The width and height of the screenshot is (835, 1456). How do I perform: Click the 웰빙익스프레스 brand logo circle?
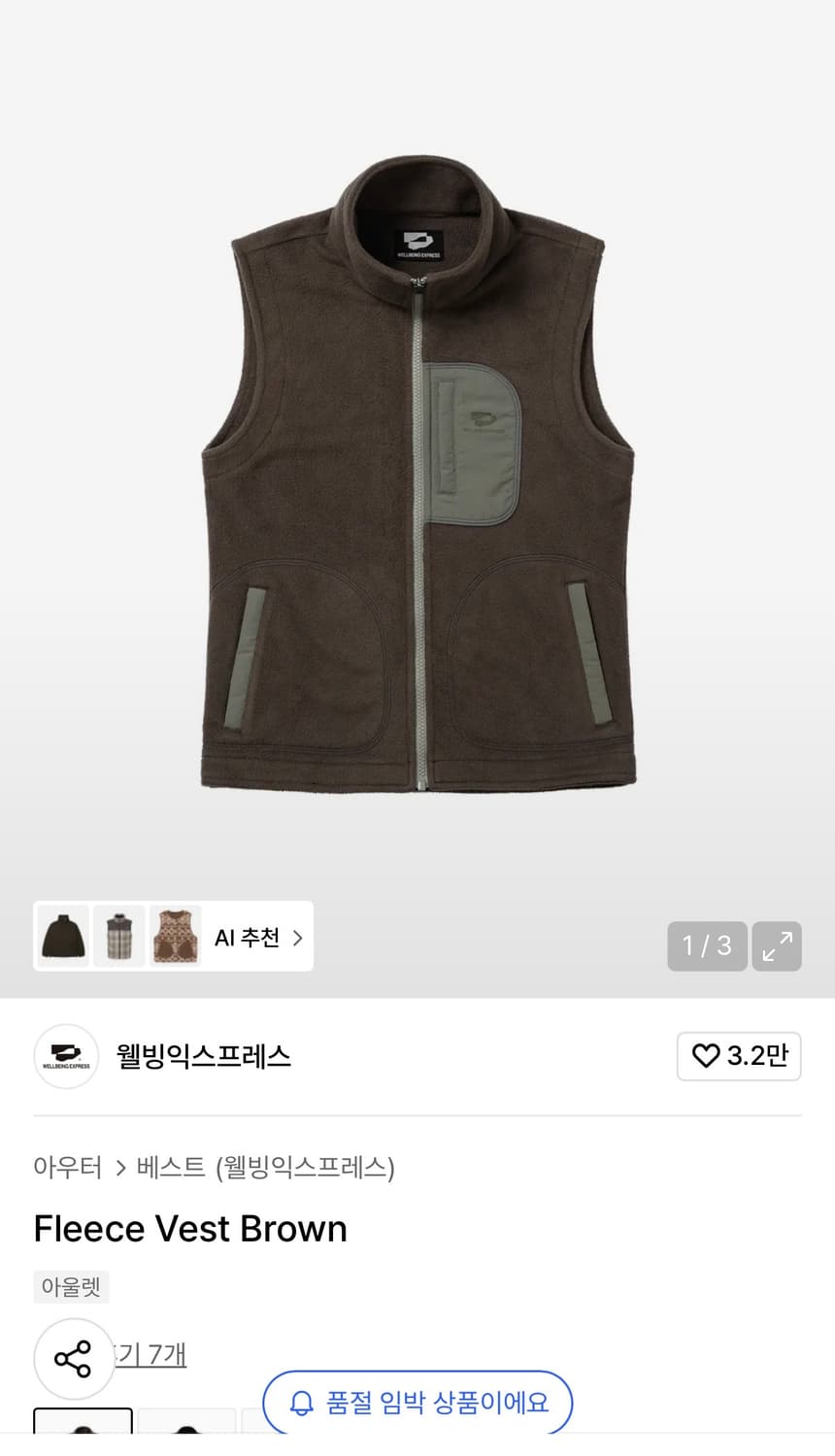pos(66,1057)
